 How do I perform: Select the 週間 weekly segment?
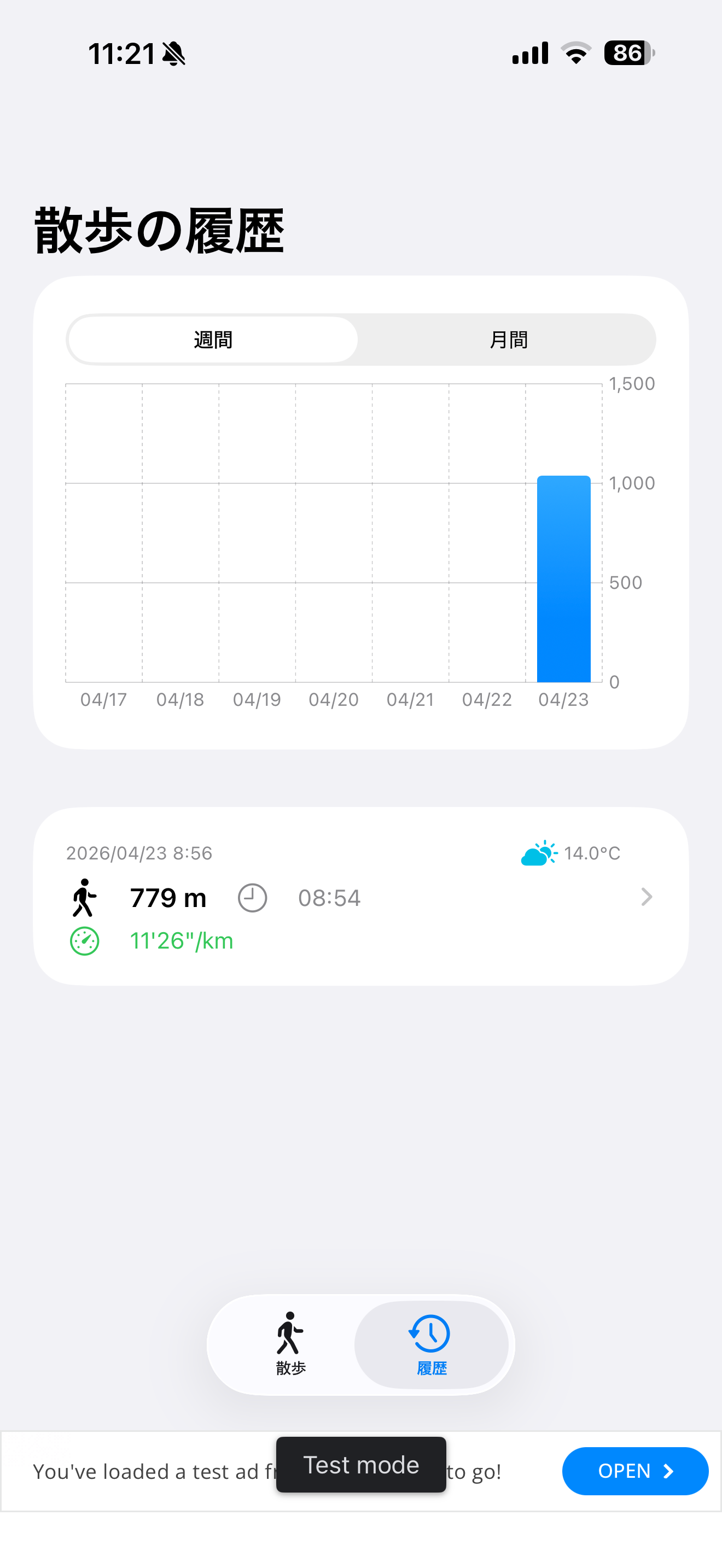(212, 340)
